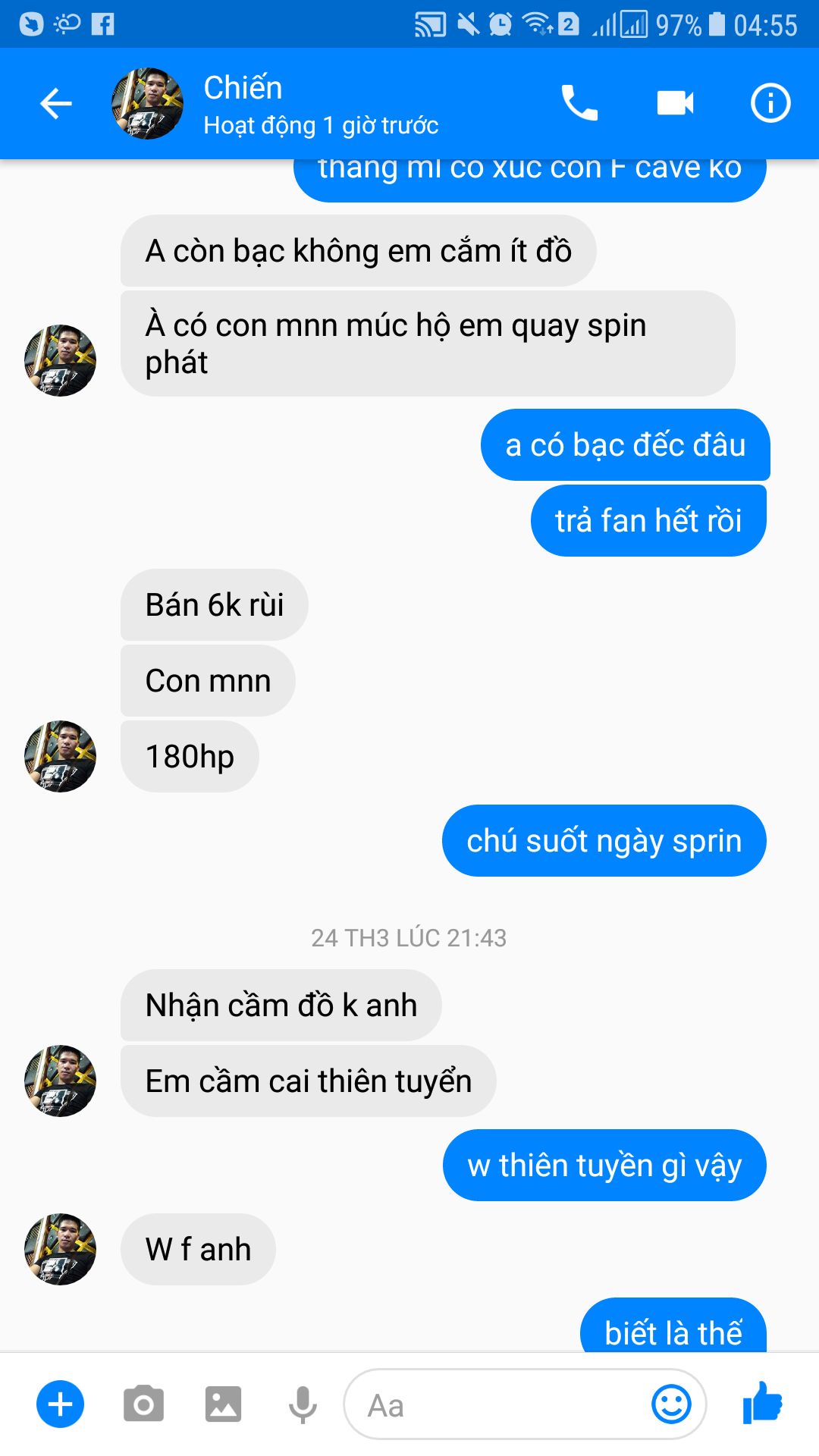Viewport: 819px width, 1456px height.
Task: Send a thumbs-up like
Action: pos(763,1403)
